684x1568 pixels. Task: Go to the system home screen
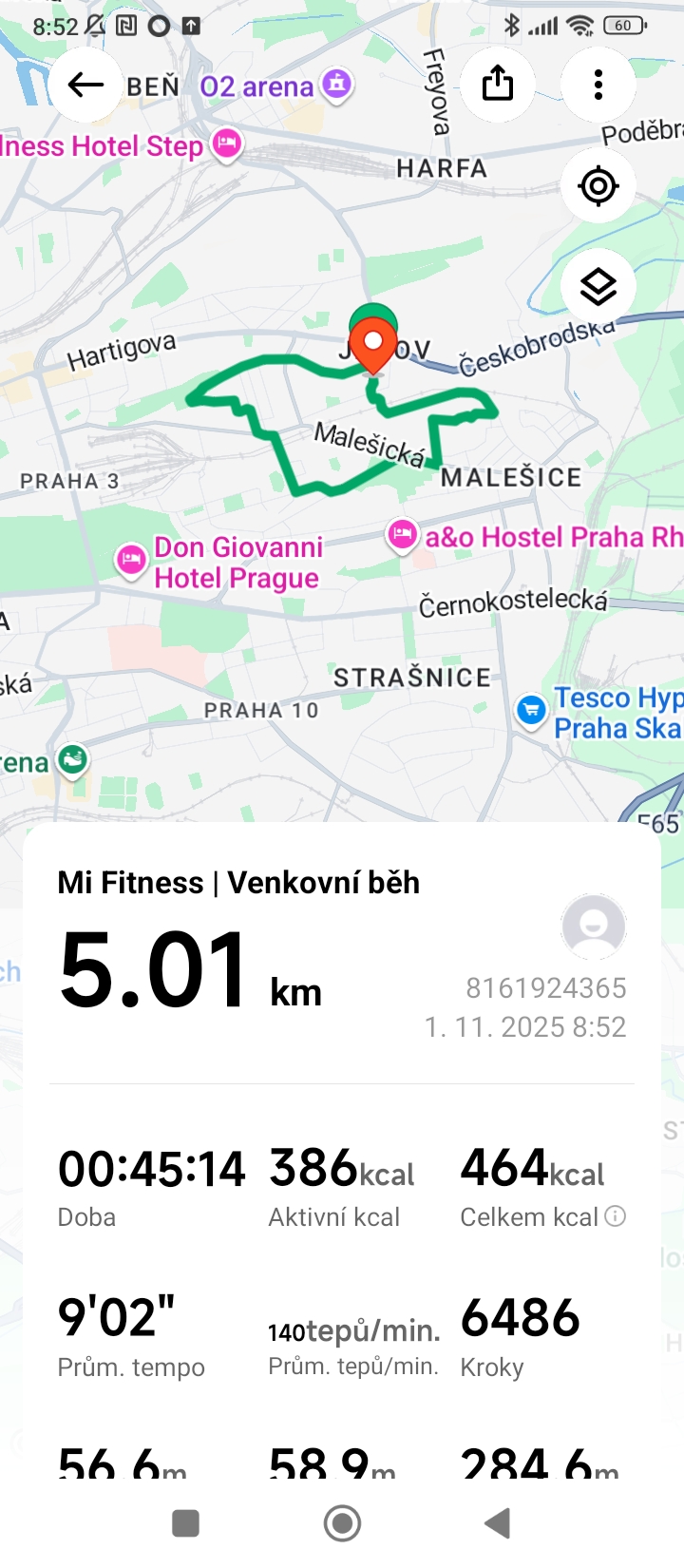342,1523
